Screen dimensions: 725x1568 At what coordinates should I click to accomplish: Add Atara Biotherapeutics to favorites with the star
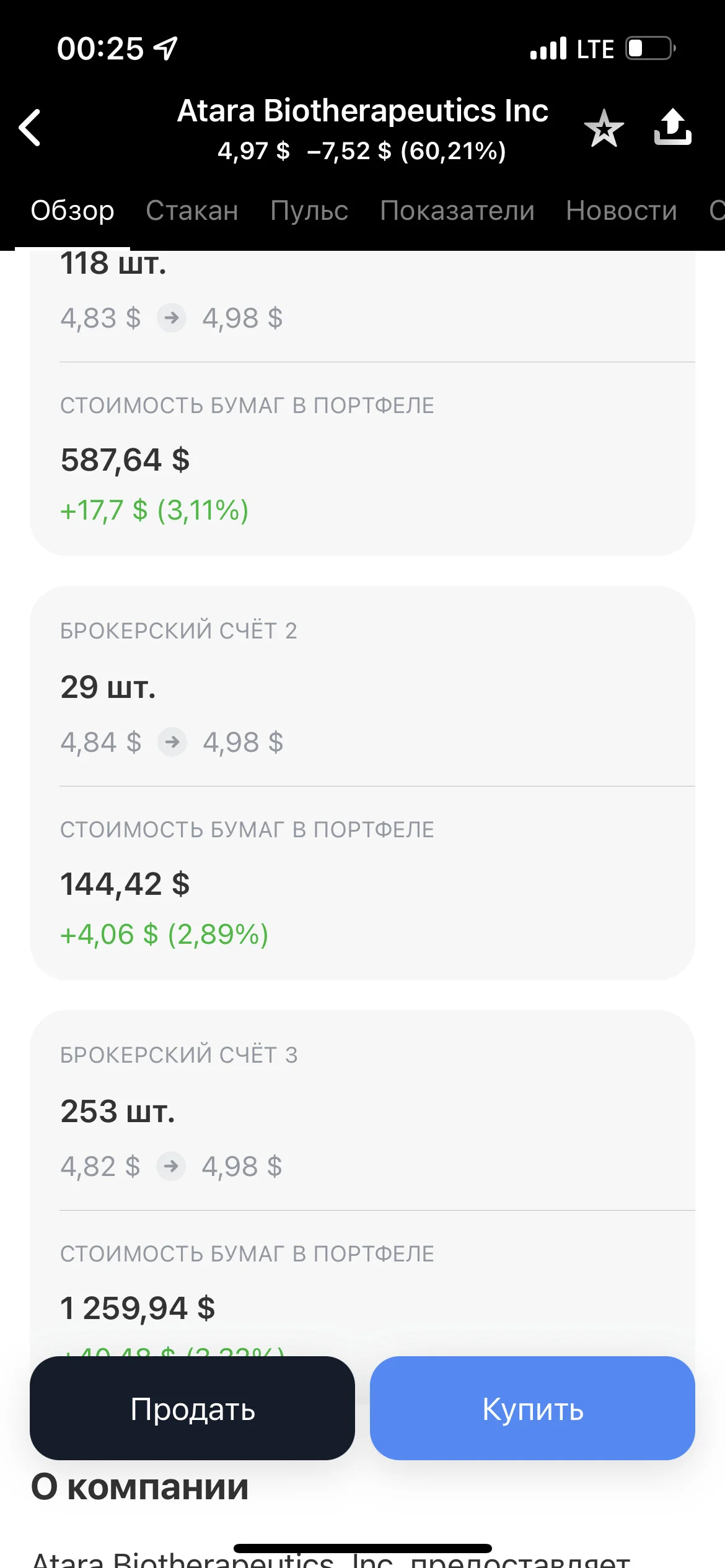point(604,128)
